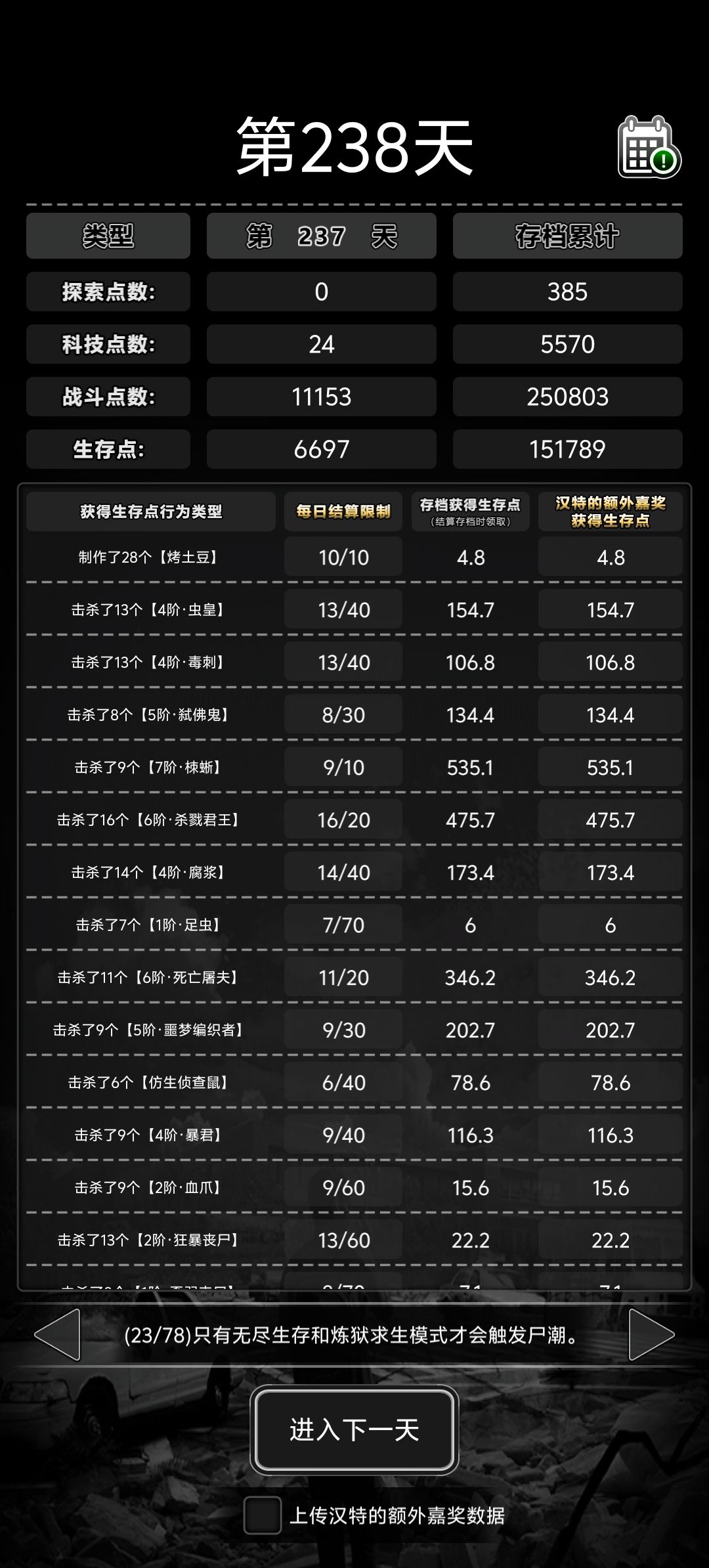The height and width of the screenshot is (1568, 709).
Task: Tap the 进入下一天 button
Action: [354, 1429]
